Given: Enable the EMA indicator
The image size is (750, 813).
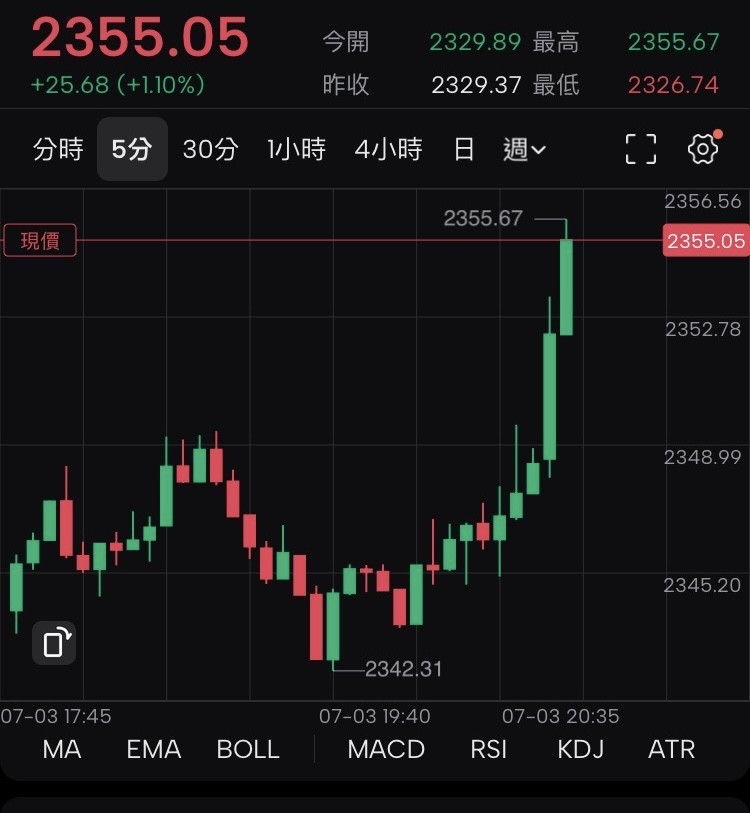Looking at the screenshot, I should pos(153,749).
